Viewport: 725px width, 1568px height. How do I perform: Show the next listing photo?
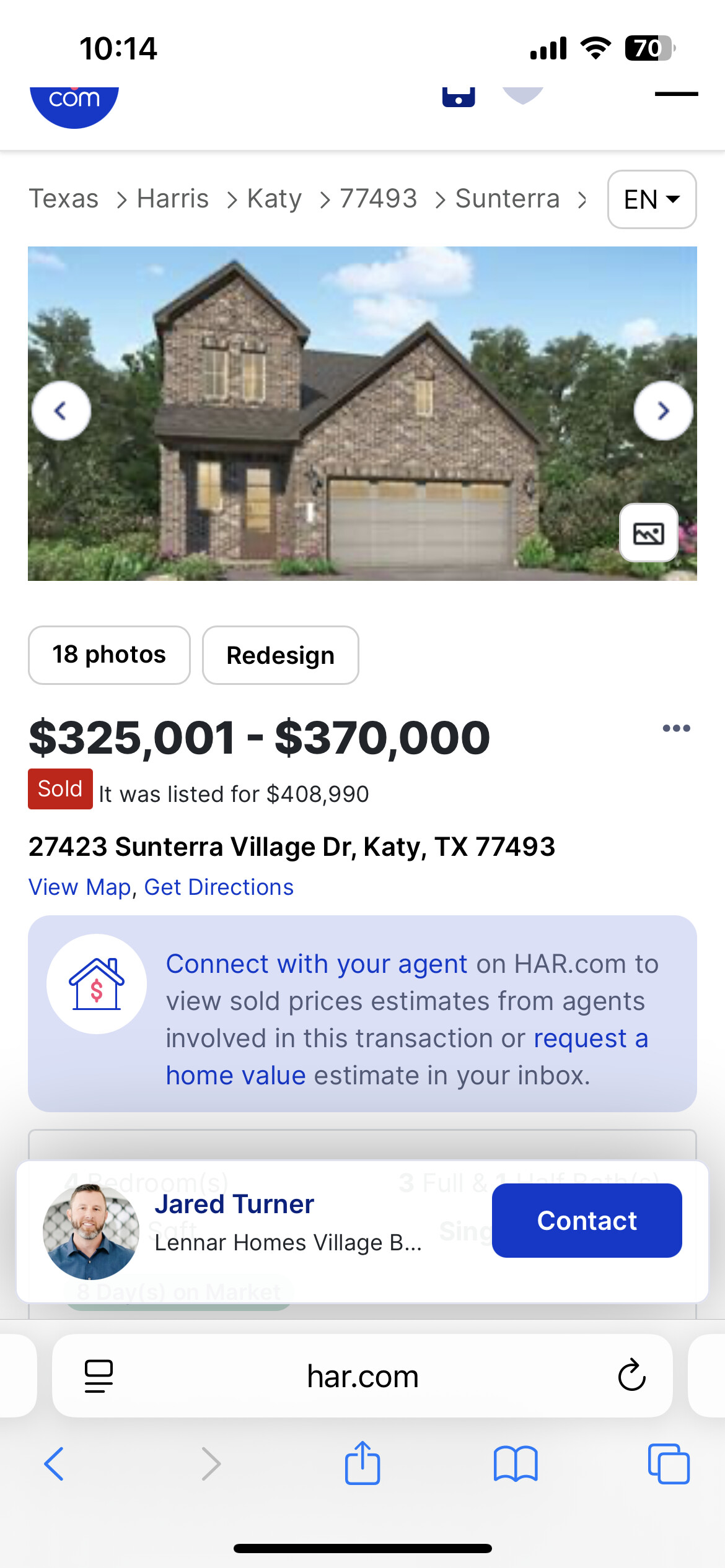click(x=663, y=411)
